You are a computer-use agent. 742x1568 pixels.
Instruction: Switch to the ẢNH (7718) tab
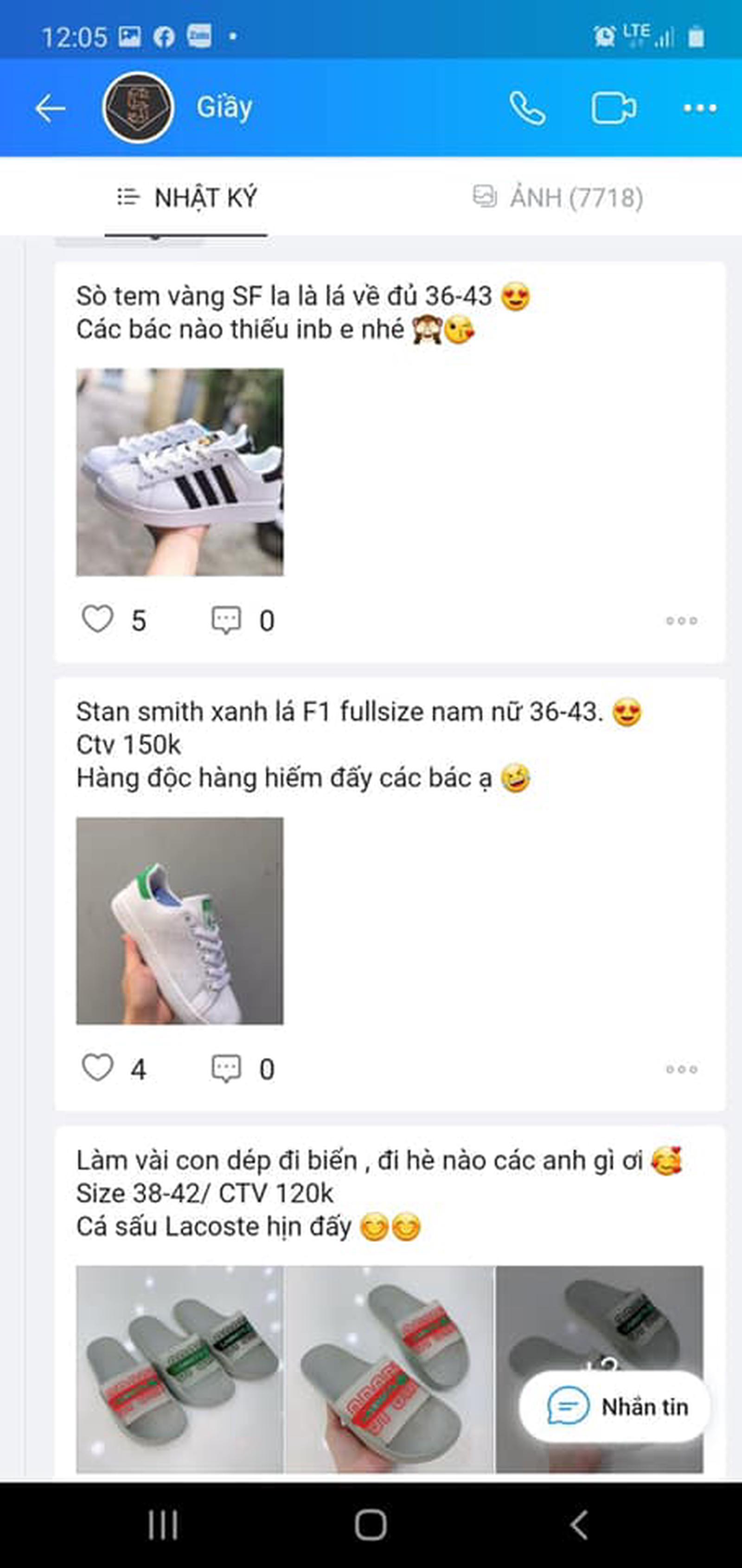coord(558,198)
